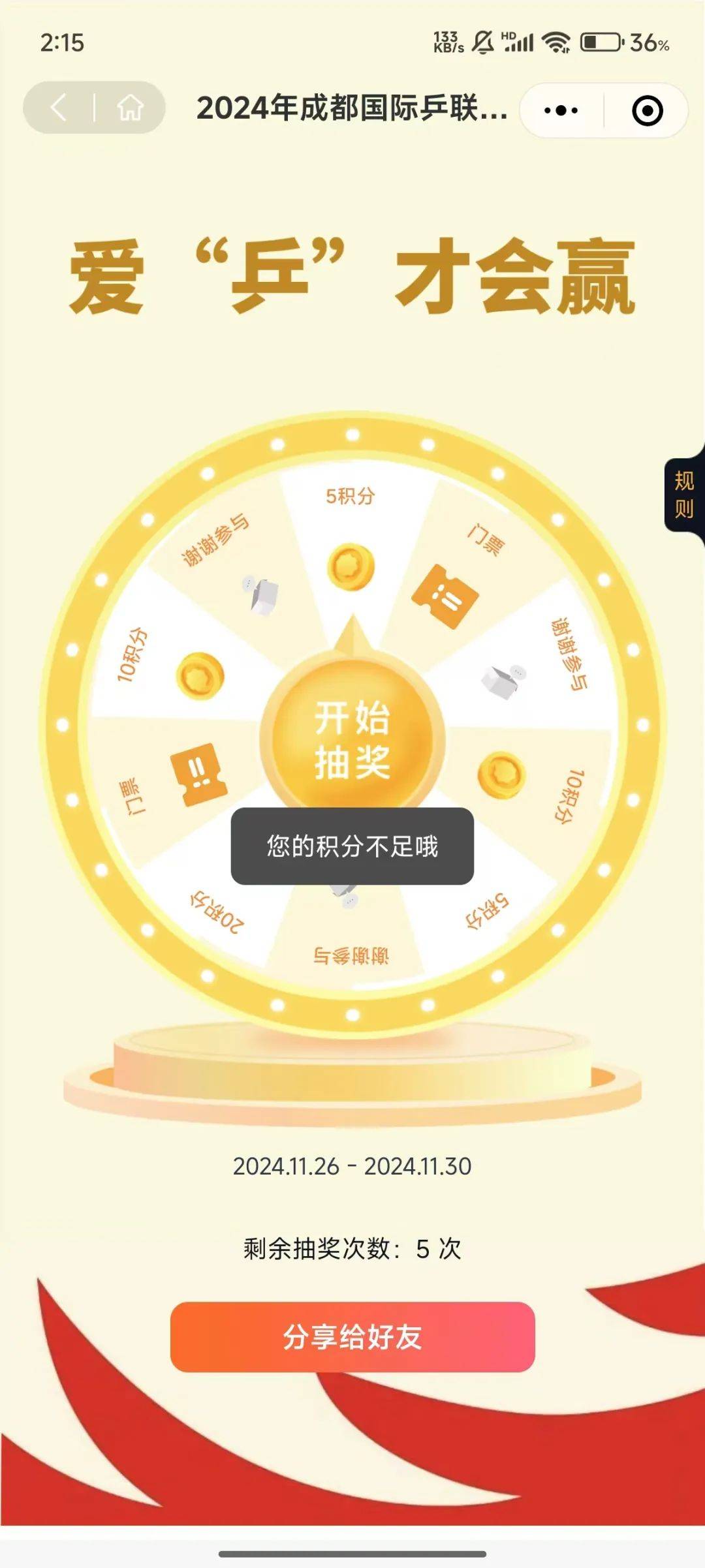
Task: Tap 分享给好友 to share with friends
Action: 352,1336
